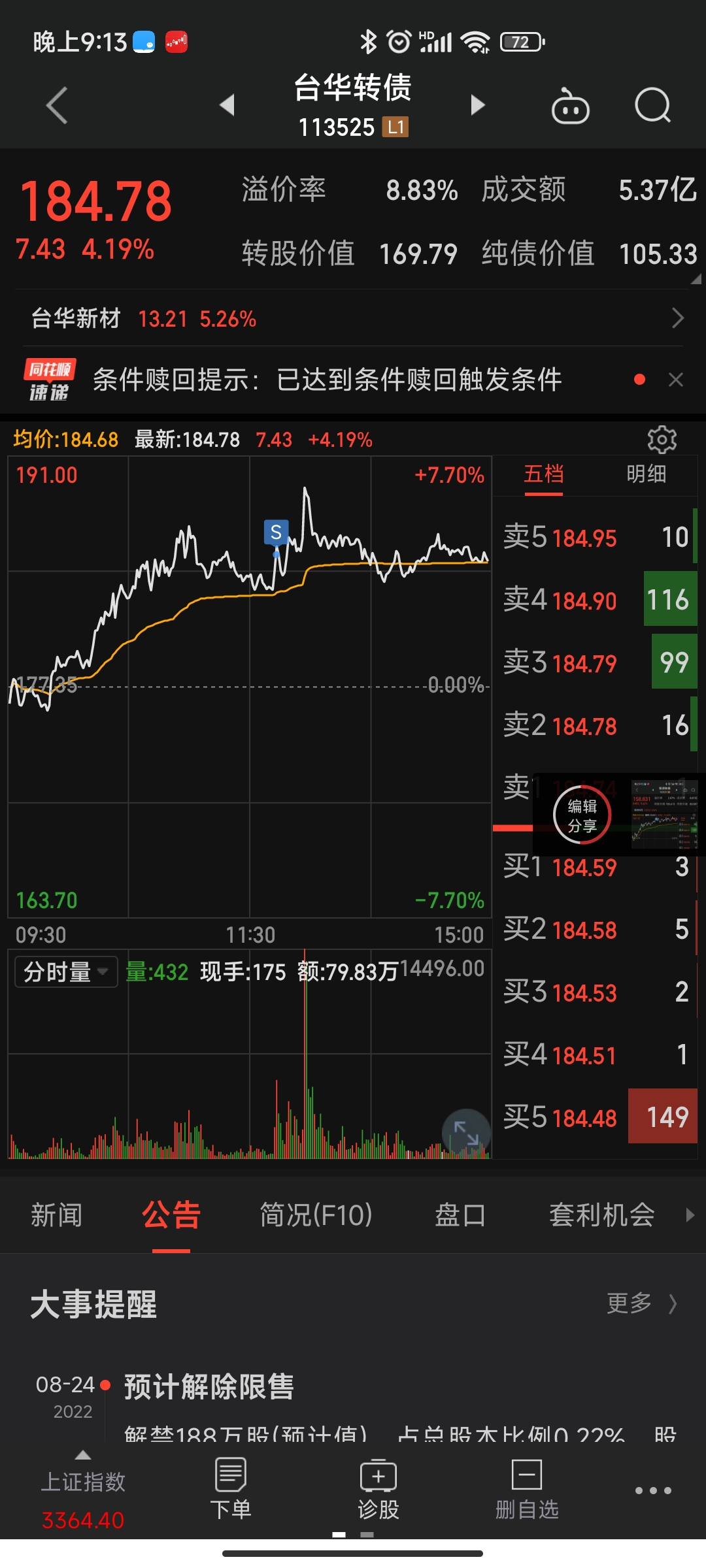This screenshot has height=1568, width=706.
Task: Open the search magnifier
Action: coord(652,105)
